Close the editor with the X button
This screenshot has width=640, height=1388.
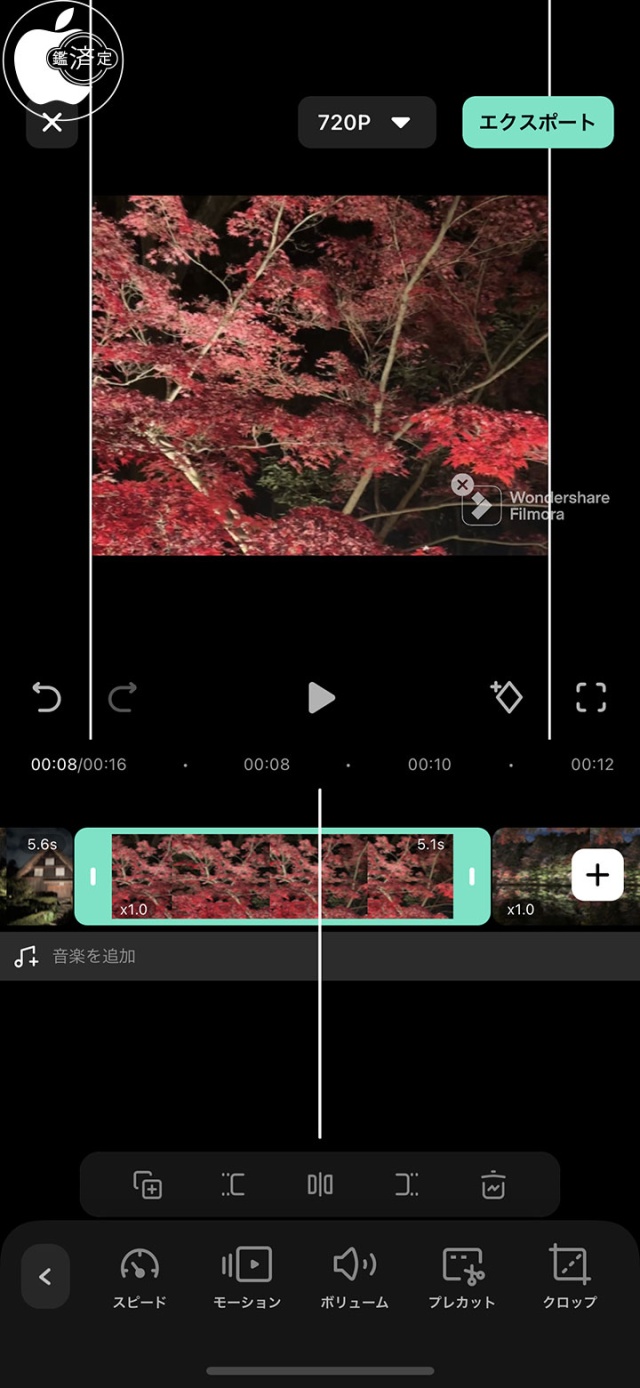[52, 123]
